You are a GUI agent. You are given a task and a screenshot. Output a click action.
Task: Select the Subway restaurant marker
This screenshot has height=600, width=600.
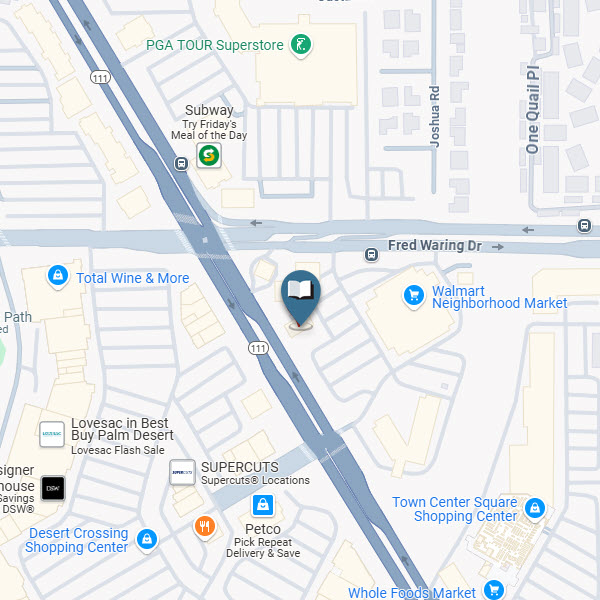click(208, 156)
